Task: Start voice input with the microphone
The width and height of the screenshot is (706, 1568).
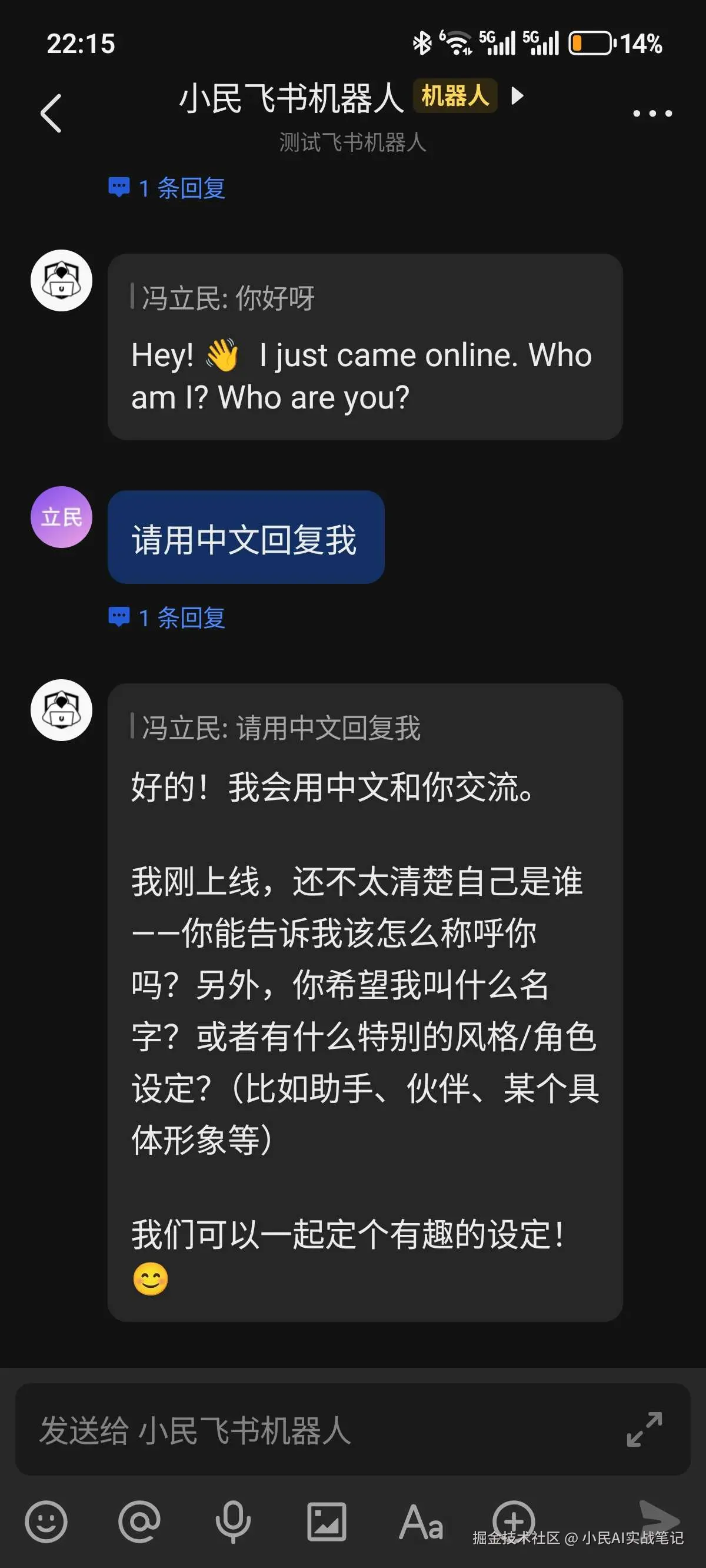Action: pyautogui.click(x=233, y=1522)
